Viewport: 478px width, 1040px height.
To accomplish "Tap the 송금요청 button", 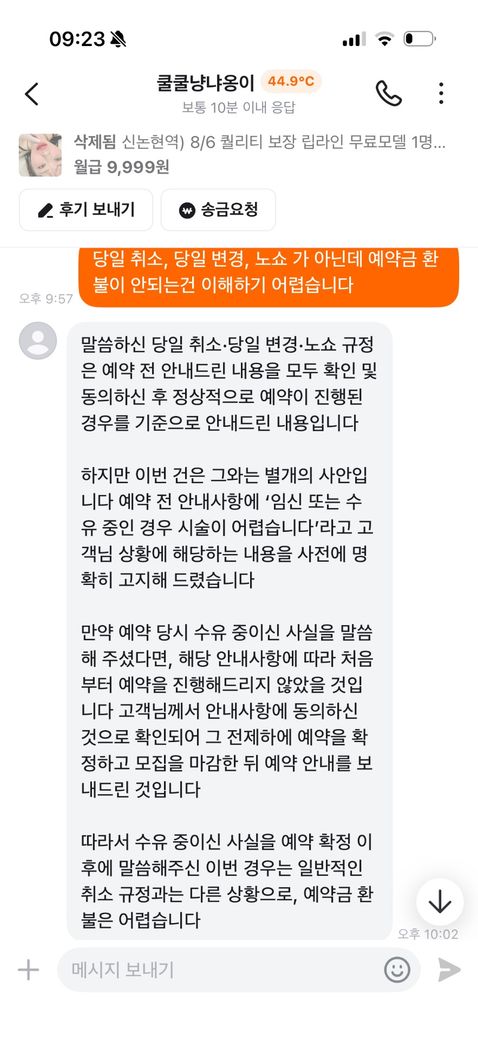I will [218, 210].
